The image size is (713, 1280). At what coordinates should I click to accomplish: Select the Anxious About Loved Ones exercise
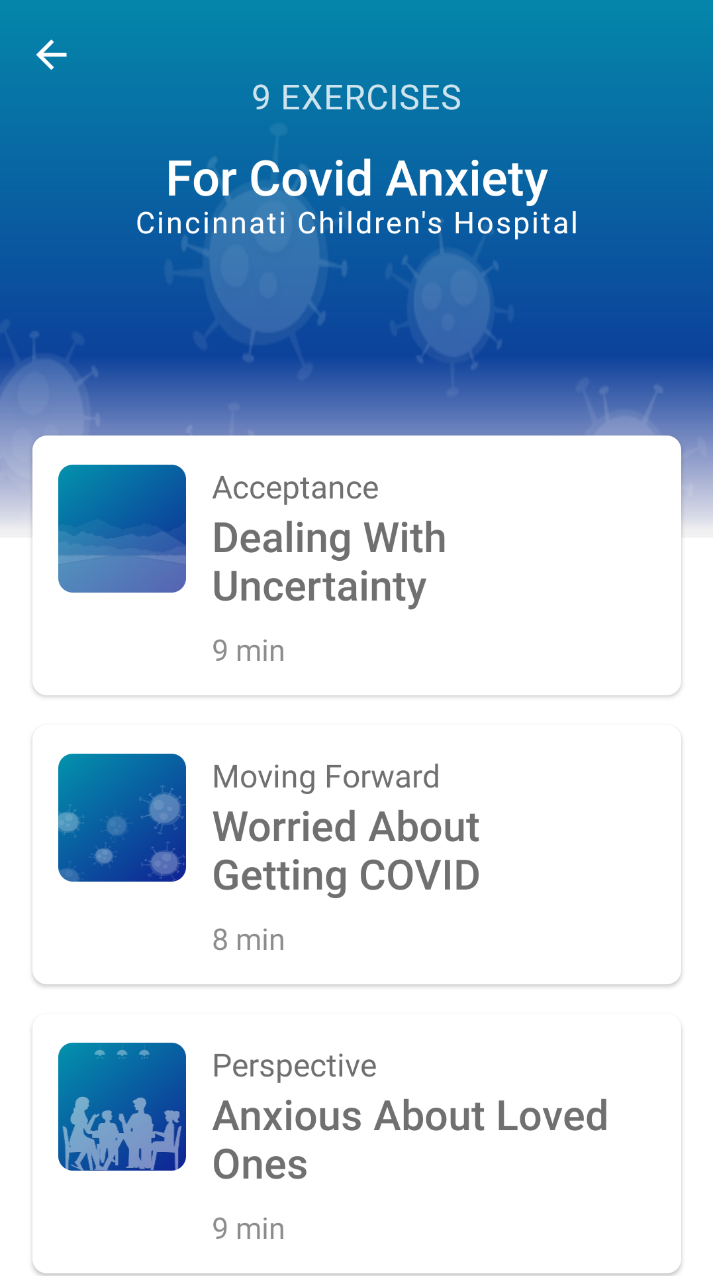click(x=357, y=1143)
